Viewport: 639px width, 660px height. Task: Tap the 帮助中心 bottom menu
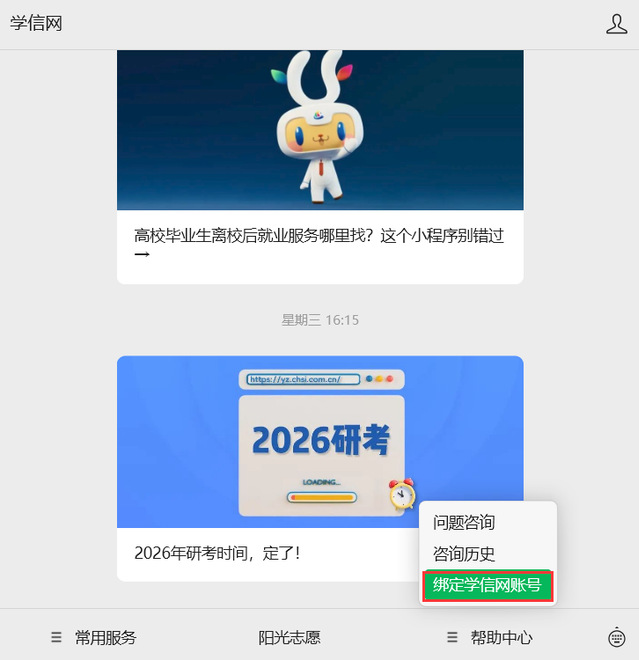[x=490, y=637]
